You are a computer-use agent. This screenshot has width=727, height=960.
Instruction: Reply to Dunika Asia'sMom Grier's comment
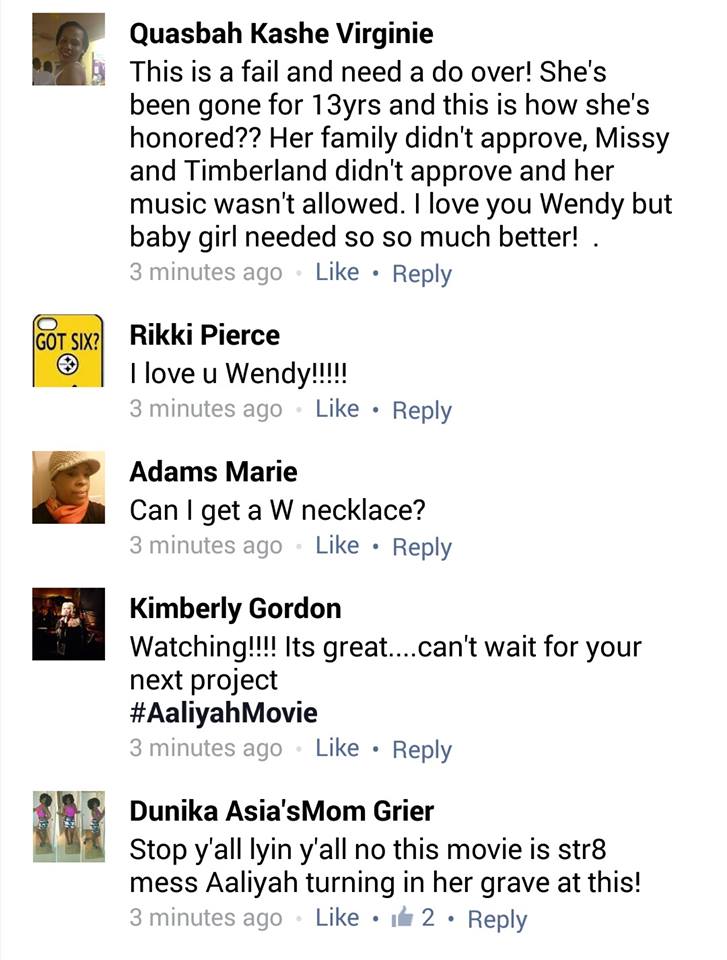click(497, 919)
